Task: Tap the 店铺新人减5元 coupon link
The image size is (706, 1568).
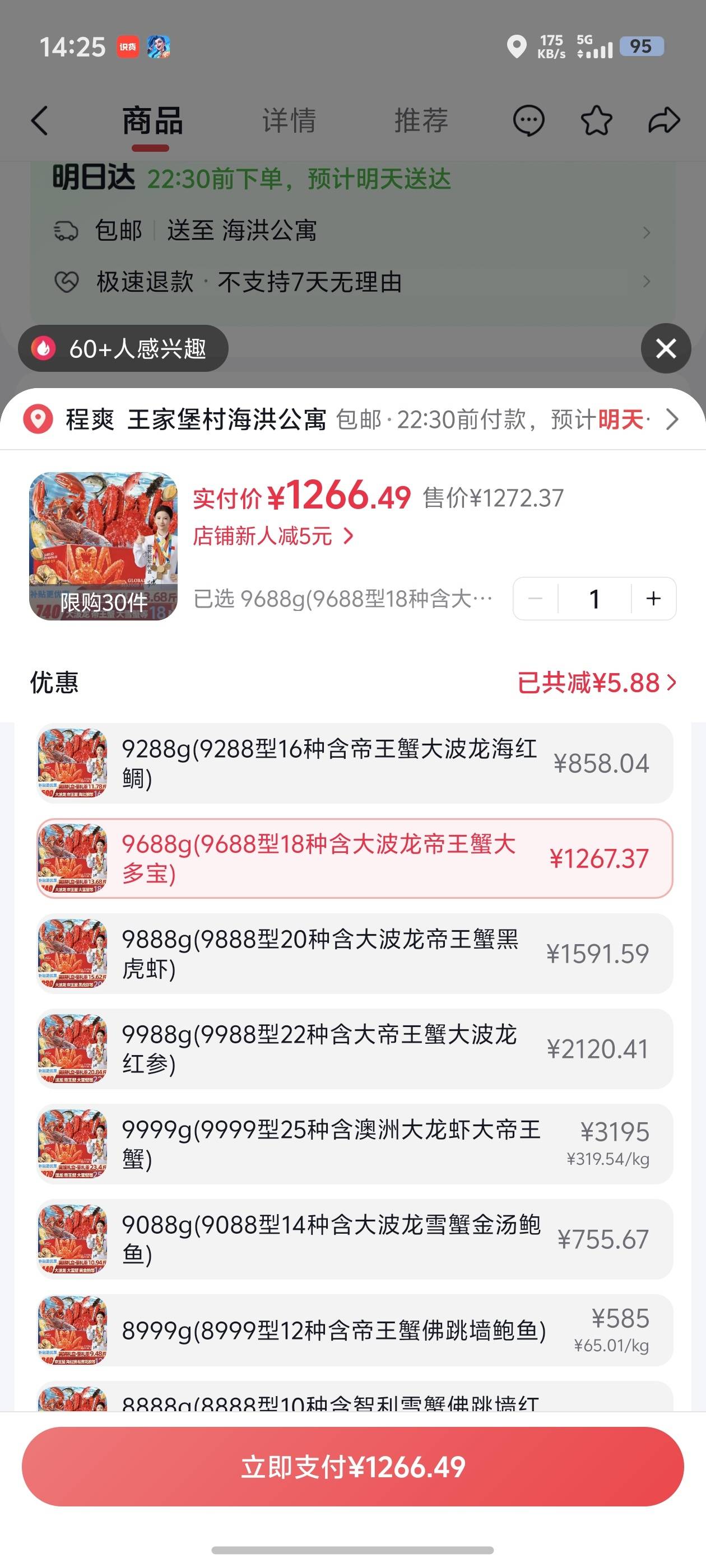Action: pyautogui.click(x=272, y=536)
